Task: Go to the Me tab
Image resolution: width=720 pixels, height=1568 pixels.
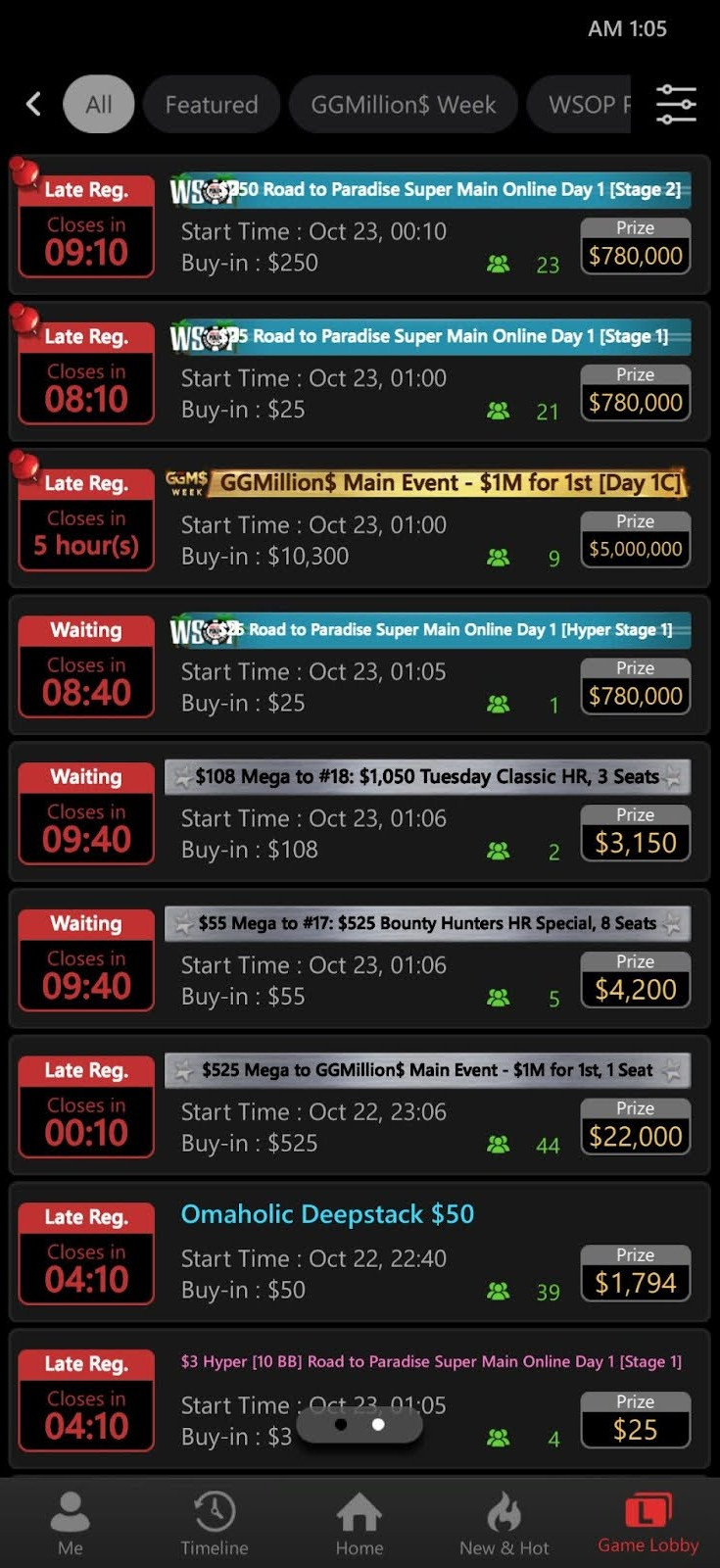Action: point(70,1524)
